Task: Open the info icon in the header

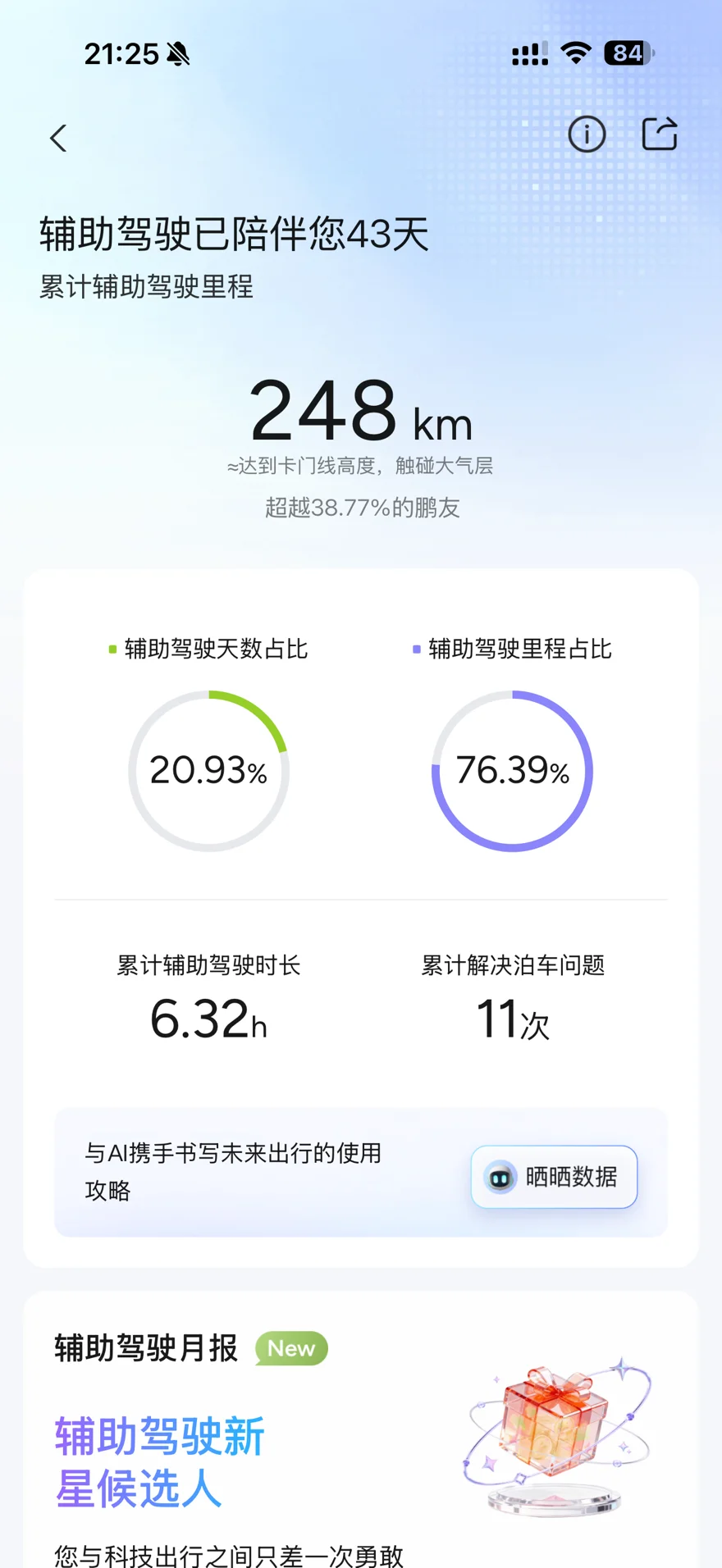Action: click(x=587, y=134)
